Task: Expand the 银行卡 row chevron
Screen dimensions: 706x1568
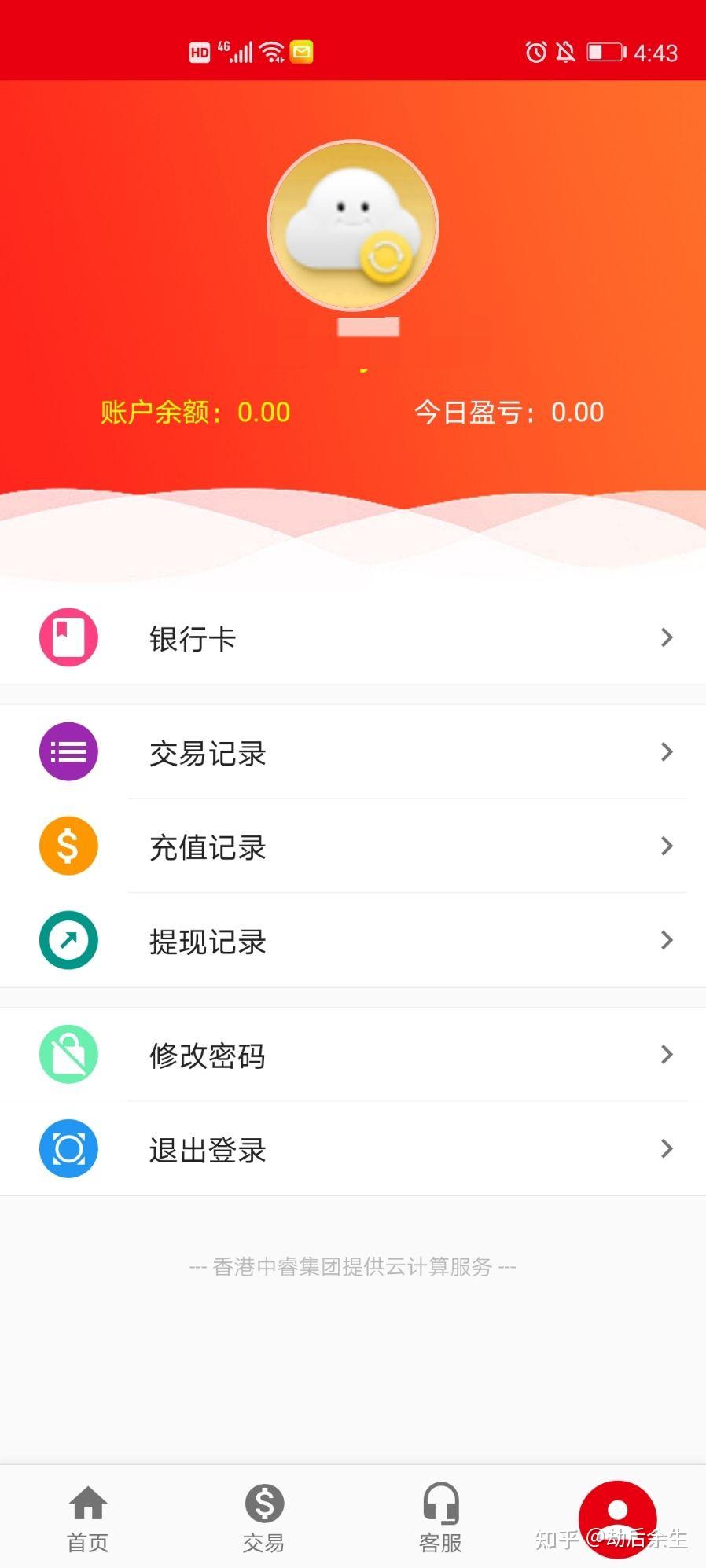Action: [667, 637]
